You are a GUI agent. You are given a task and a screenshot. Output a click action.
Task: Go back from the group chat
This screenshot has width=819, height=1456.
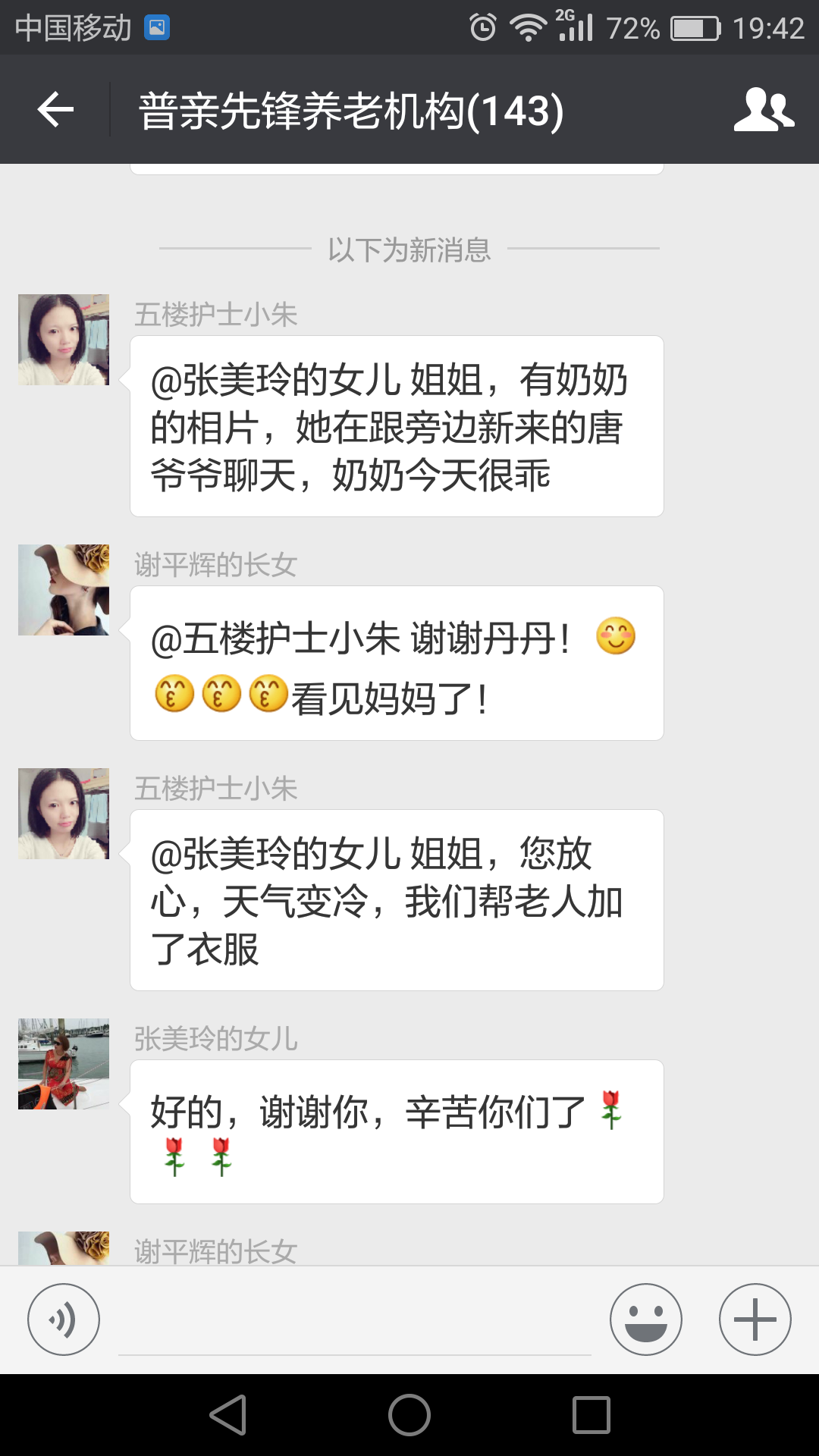pyautogui.click(x=55, y=110)
